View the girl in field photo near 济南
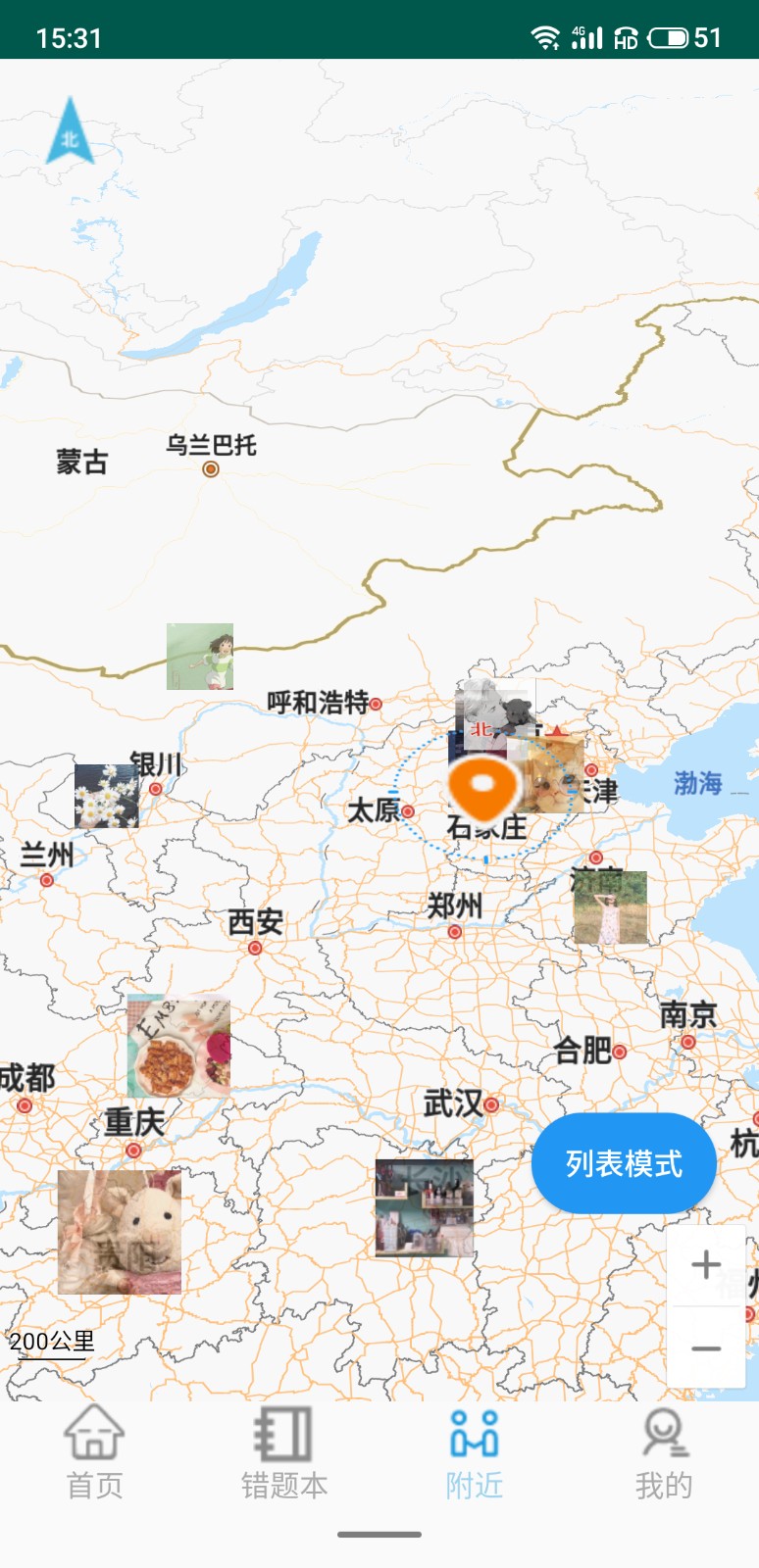759x1568 pixels. point(610,907)
